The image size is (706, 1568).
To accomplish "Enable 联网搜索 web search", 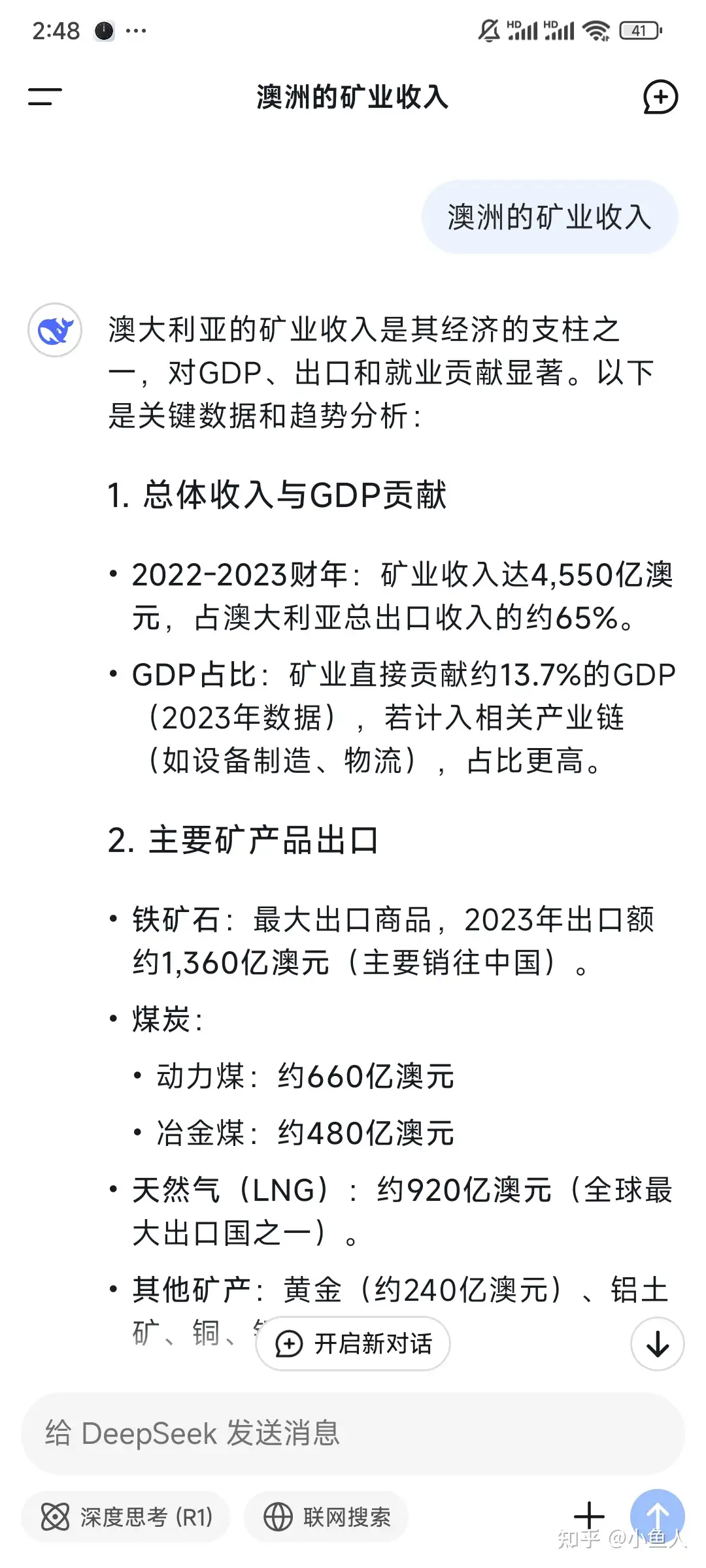I will 326,1517.
